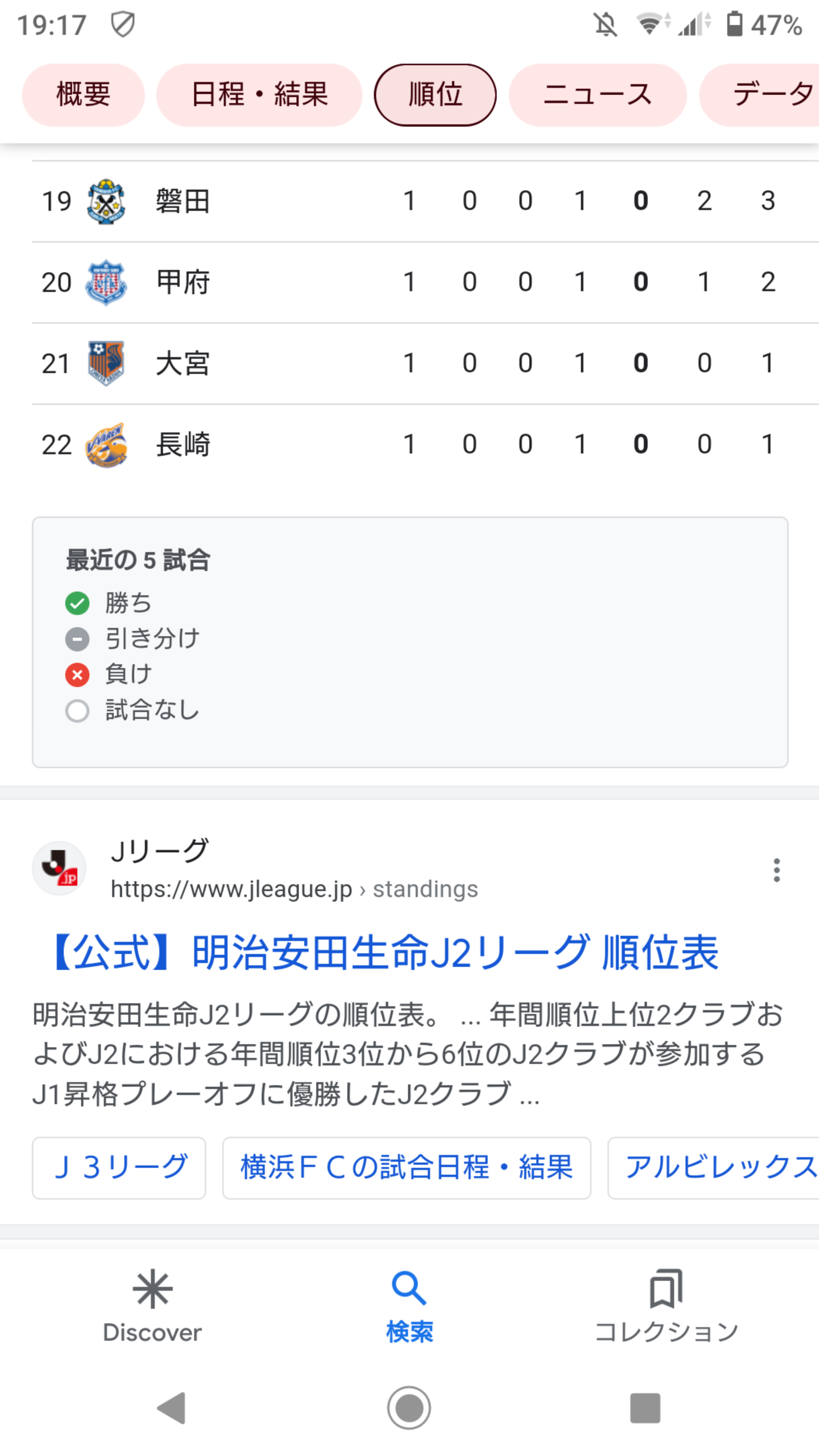This screenshot has width=819, height=1456.
Task: Tap the J3リーグ chip
Action: pos(119,1168)
